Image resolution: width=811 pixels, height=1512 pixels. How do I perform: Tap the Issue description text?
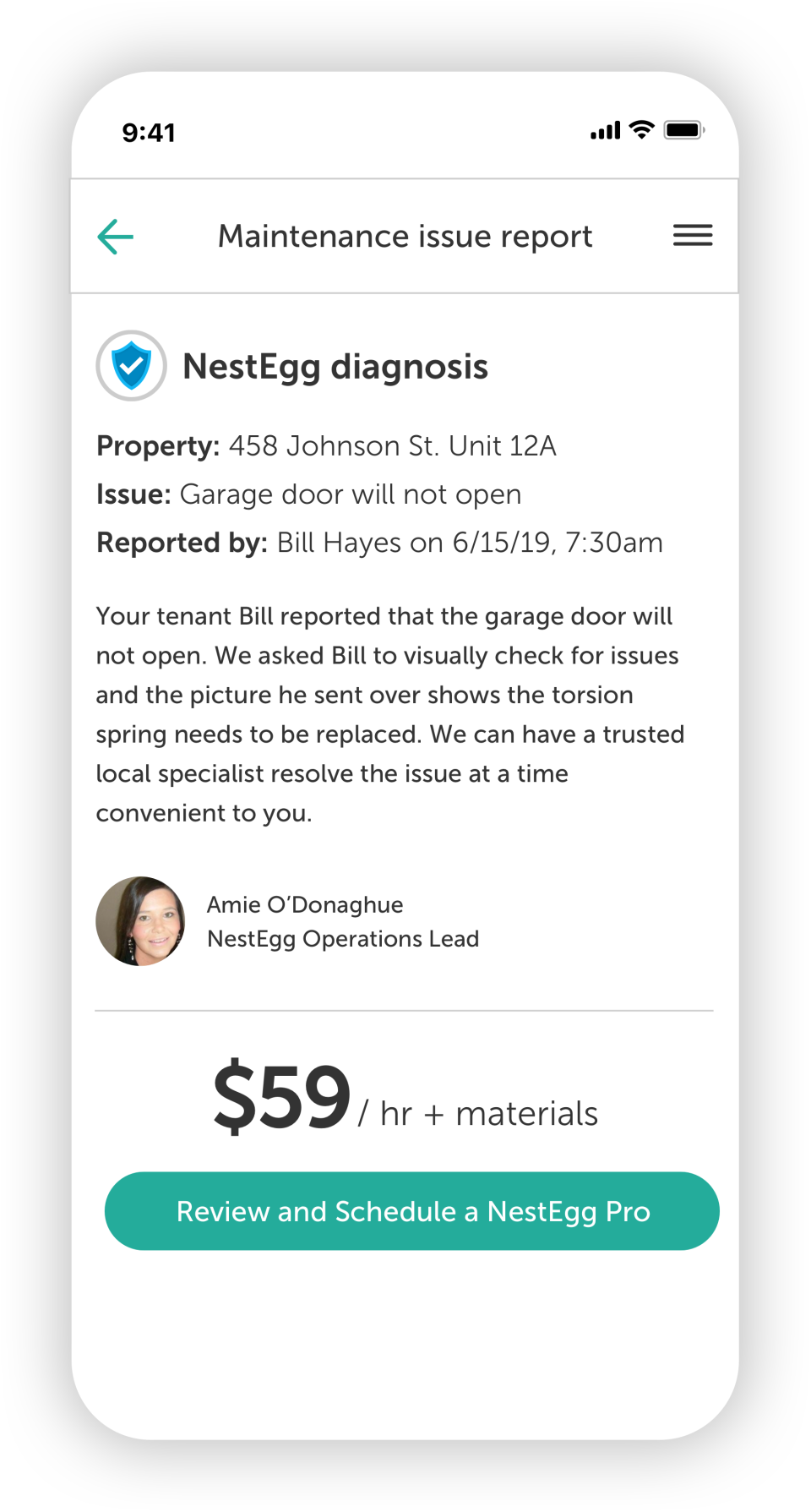tap(308, 494)
